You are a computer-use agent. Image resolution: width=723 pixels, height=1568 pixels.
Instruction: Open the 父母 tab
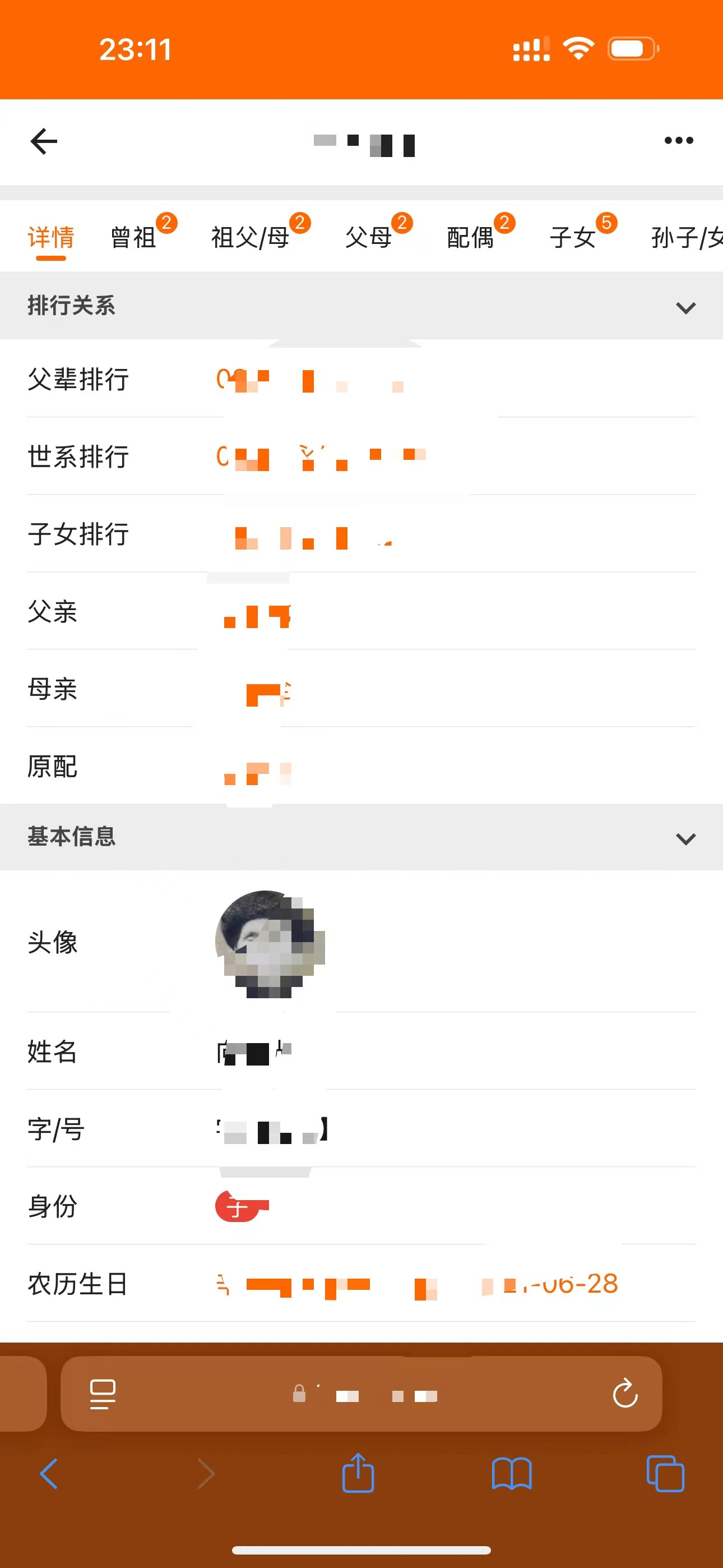(369, 237)
